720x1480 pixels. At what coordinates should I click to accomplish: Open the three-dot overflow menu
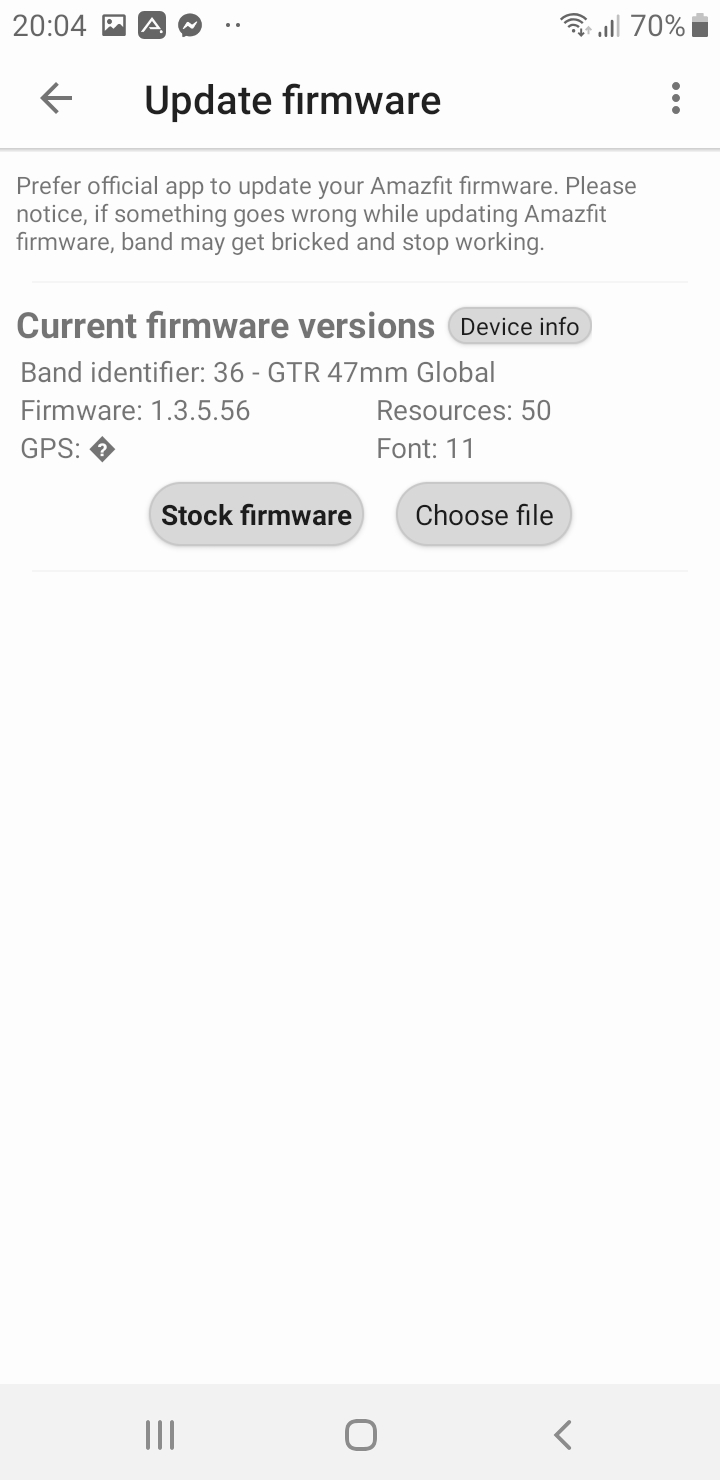coord(676,99)
